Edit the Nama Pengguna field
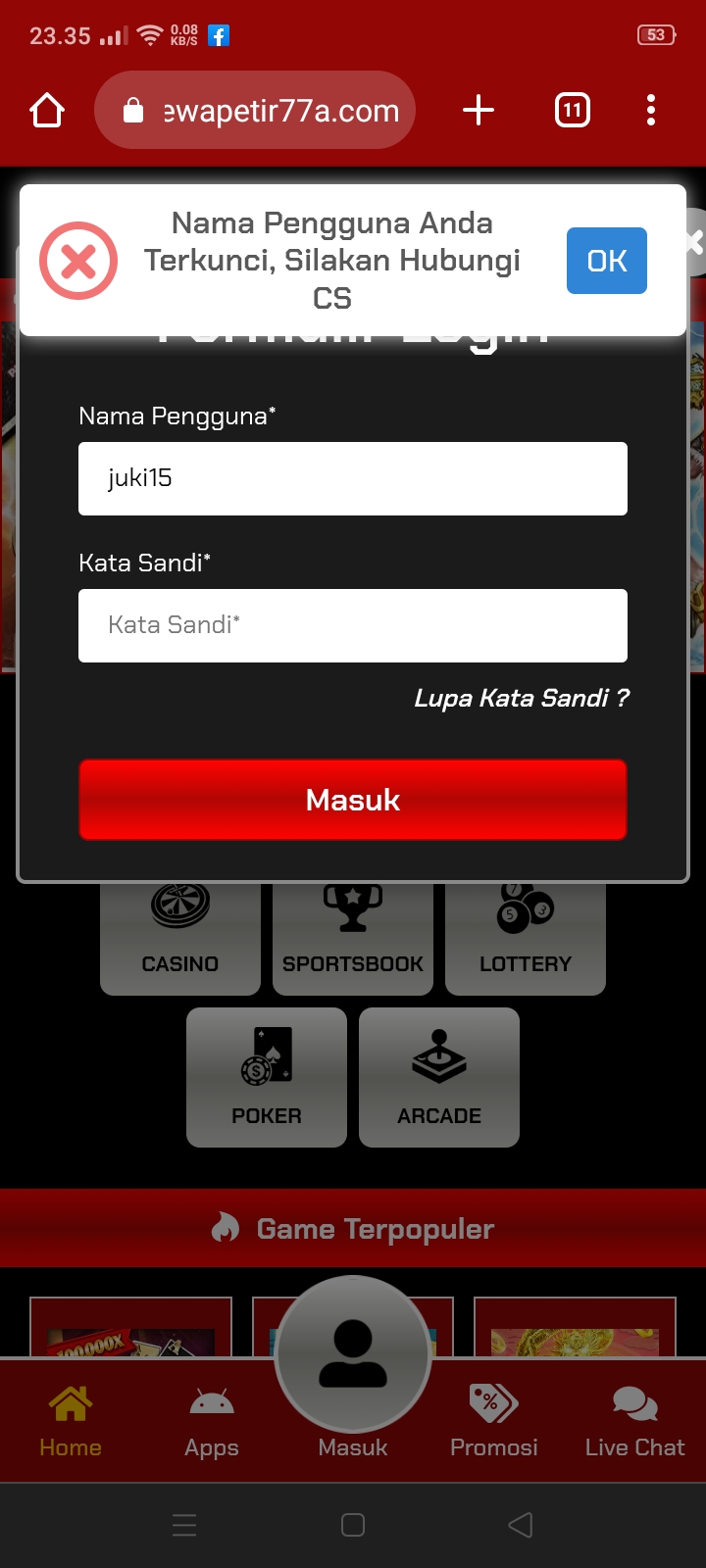 point(353,478)
